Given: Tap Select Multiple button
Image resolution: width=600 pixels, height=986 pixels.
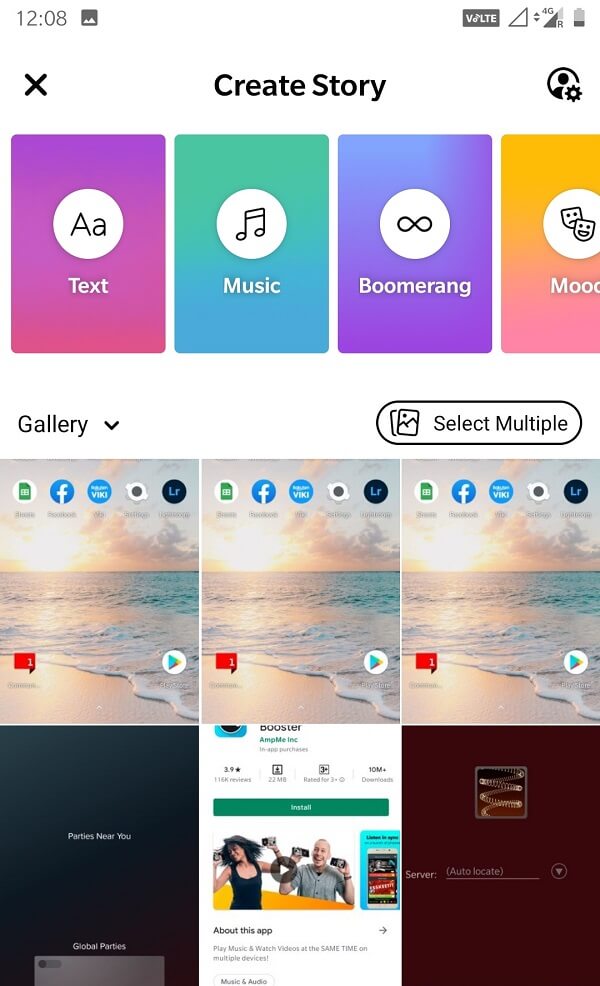Looking at the screenshot, I should tap(479, 423).
